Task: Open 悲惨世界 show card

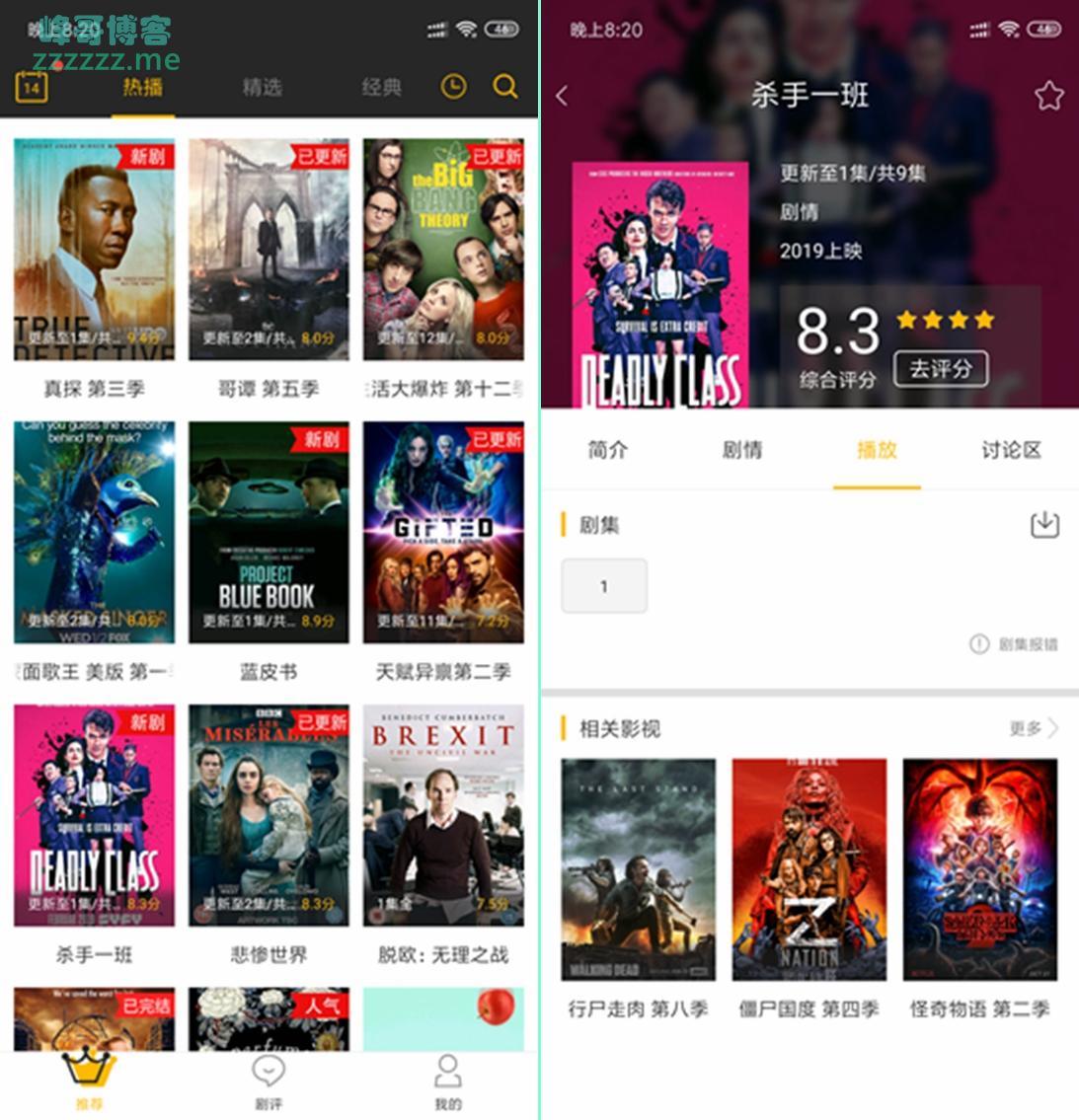Action: [269, 816]
